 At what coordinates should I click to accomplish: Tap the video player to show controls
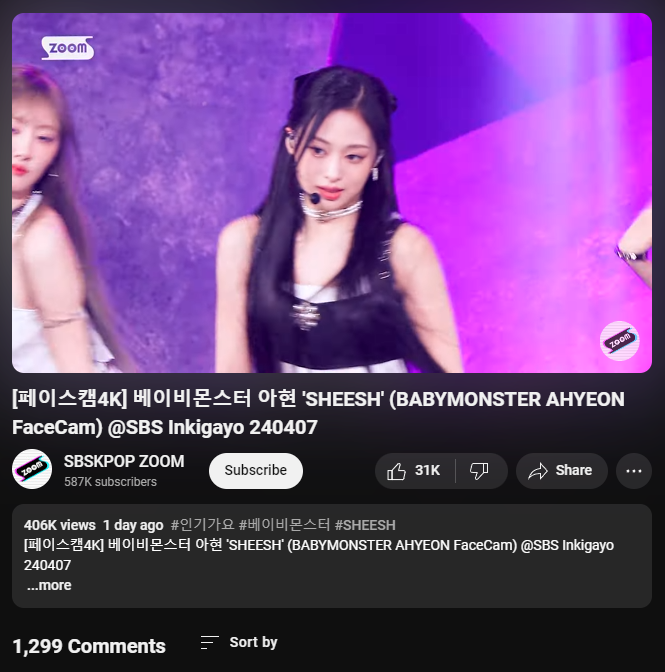point(331,193)
